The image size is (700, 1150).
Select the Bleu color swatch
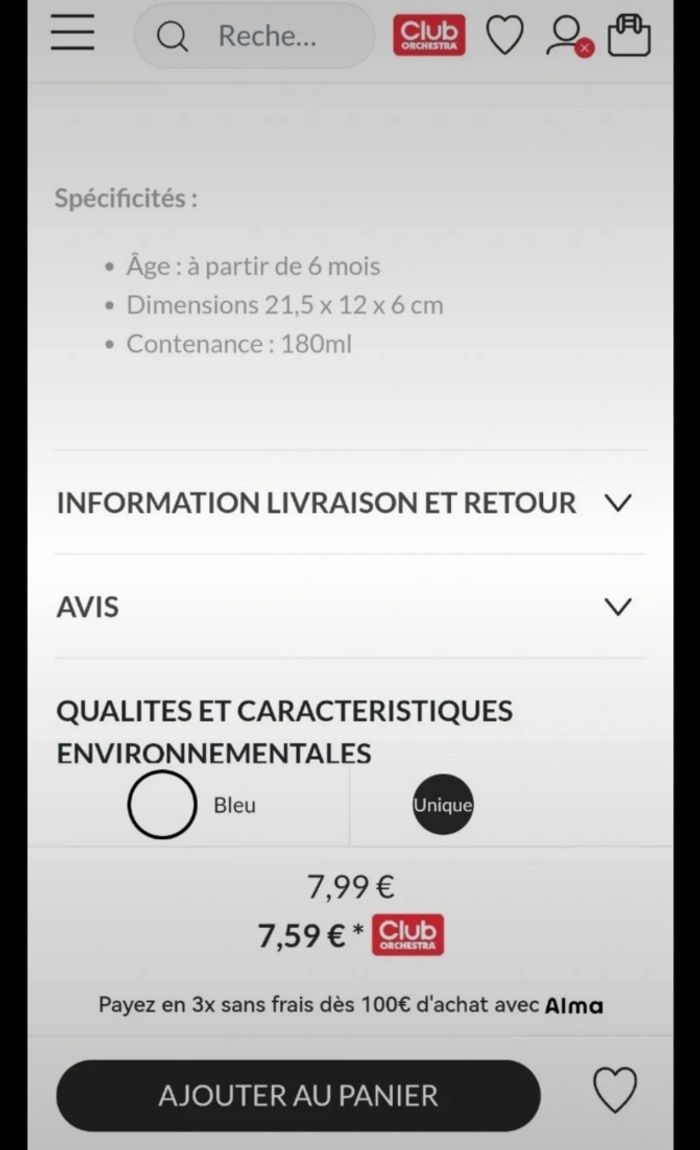162,804
